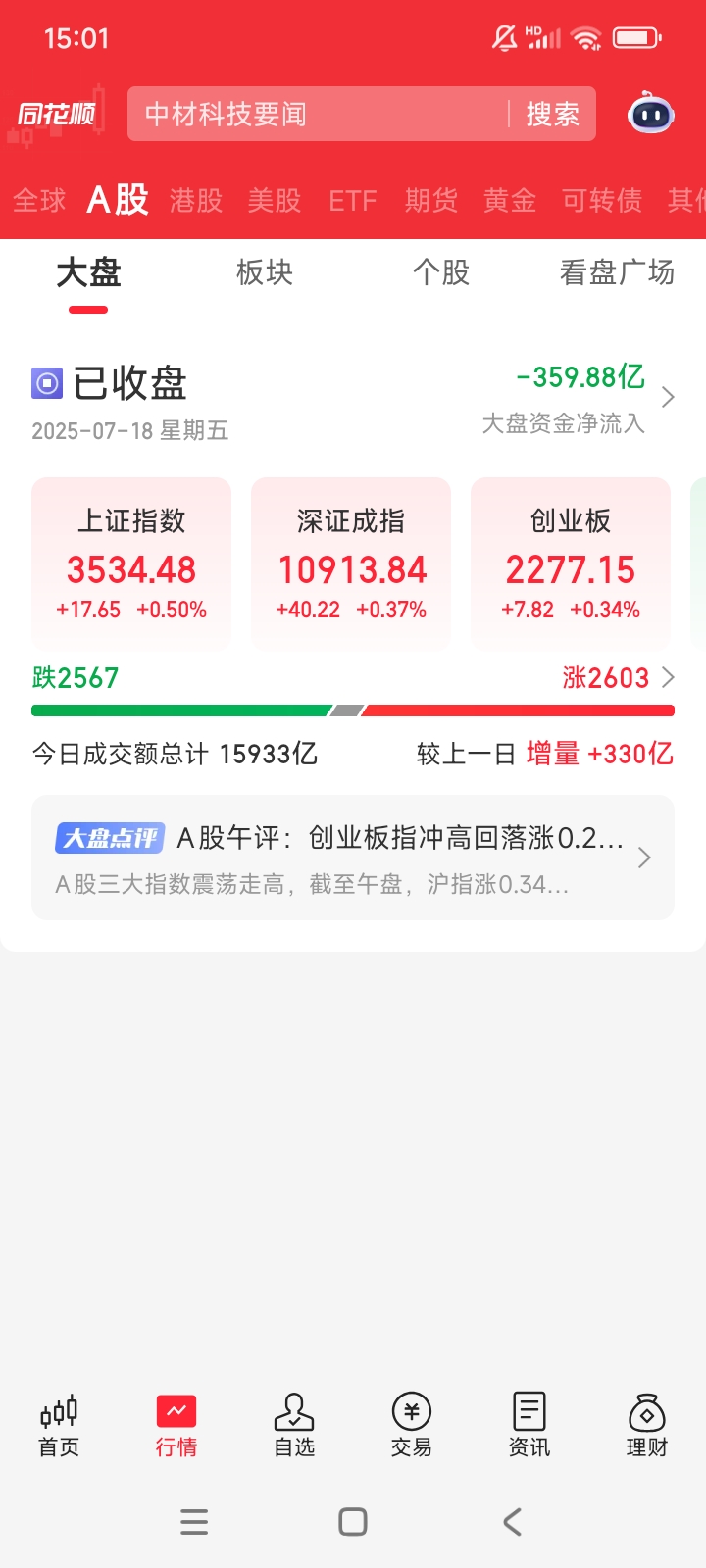The height and width of the screenshot is (1568, 706).
Task: Expand the 涨2603 advance-decline chevron
Action: click(x=670, y=677)
